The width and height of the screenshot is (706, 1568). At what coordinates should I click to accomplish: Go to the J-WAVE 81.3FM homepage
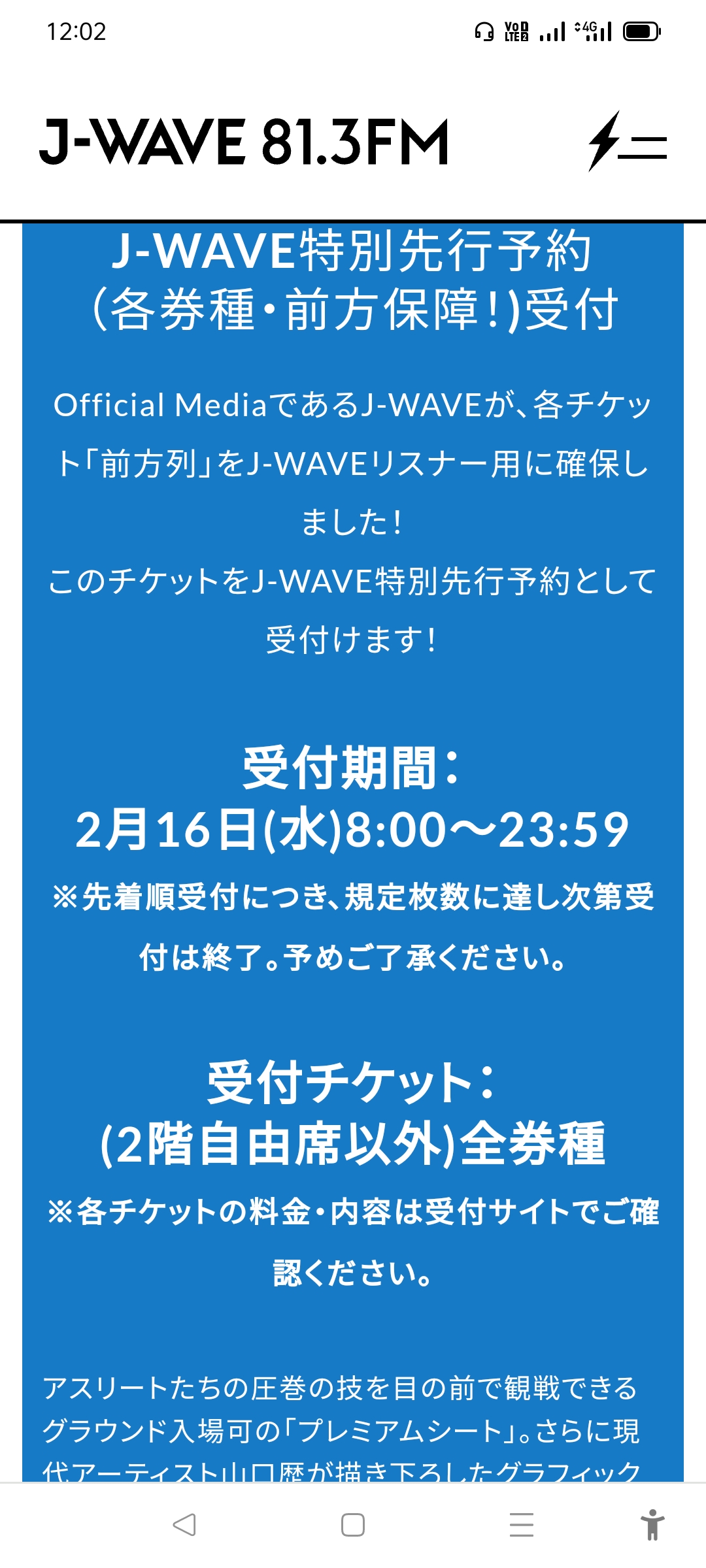[244, 142]
